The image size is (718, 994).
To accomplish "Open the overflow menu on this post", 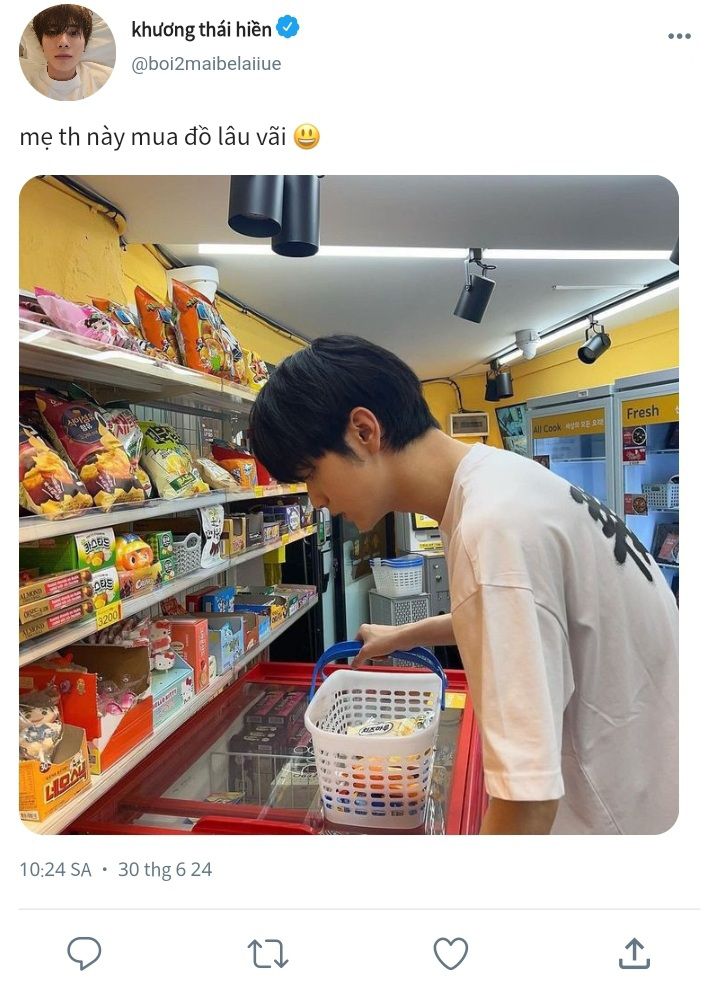I will pyautogui.click(x=679, y=36).
